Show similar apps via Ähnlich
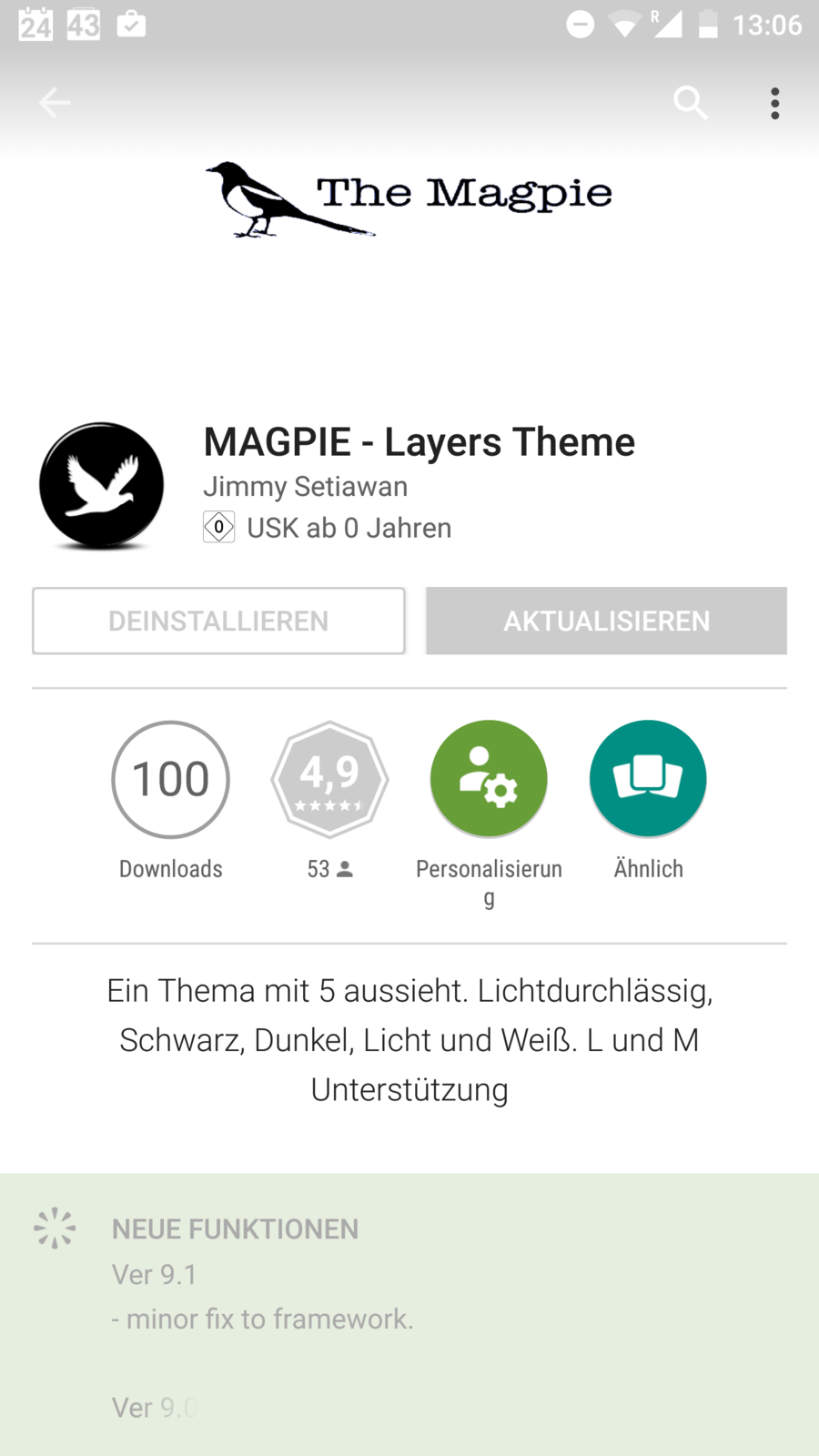The height and width of the screenshot is (1456, 819). [x=648, y=779]
